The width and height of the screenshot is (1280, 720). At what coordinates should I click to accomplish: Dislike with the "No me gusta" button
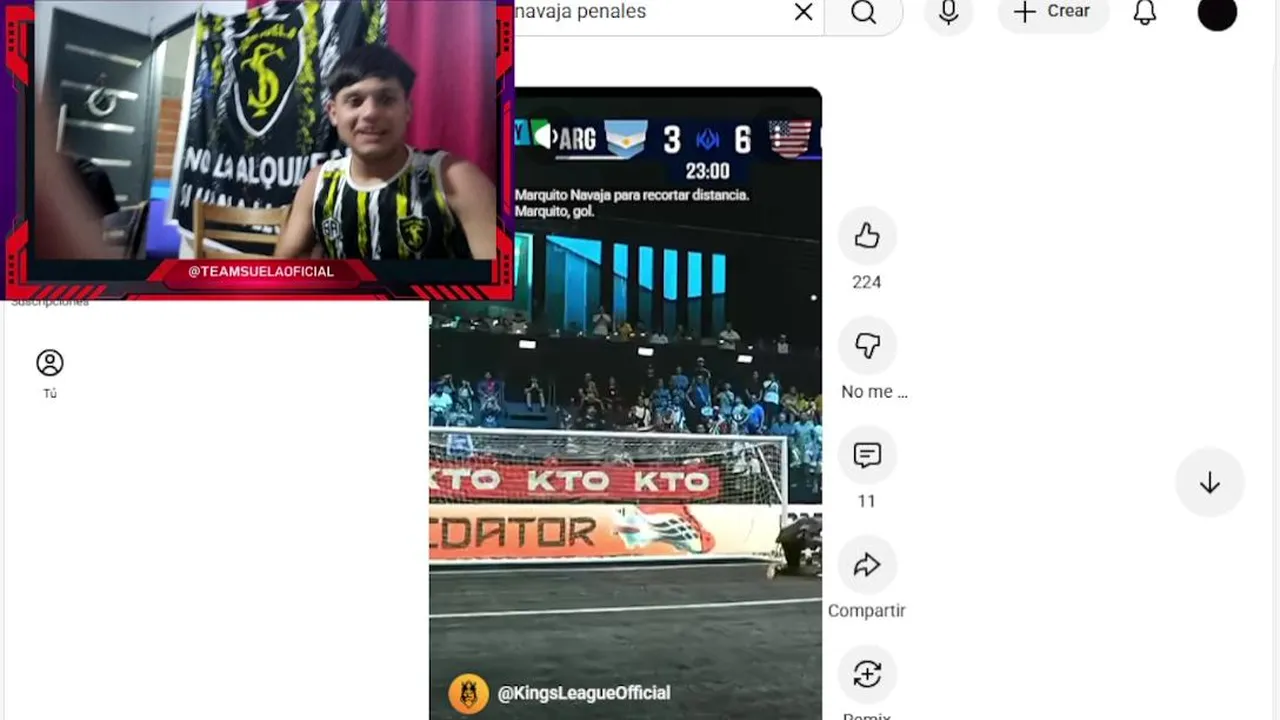pyautogui.click(x=866, y=346)
